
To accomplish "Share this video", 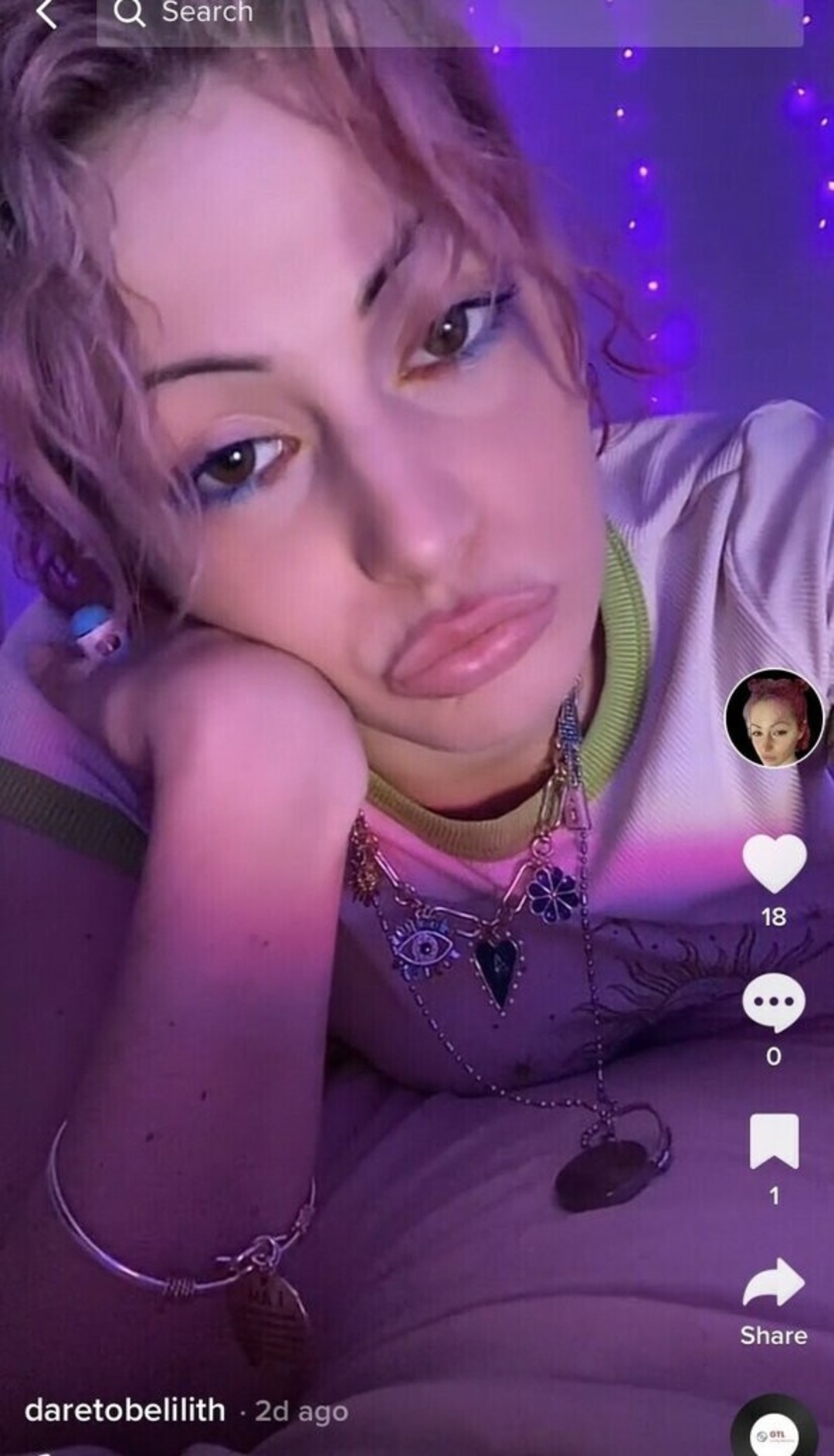I will tap(773, 1285).
